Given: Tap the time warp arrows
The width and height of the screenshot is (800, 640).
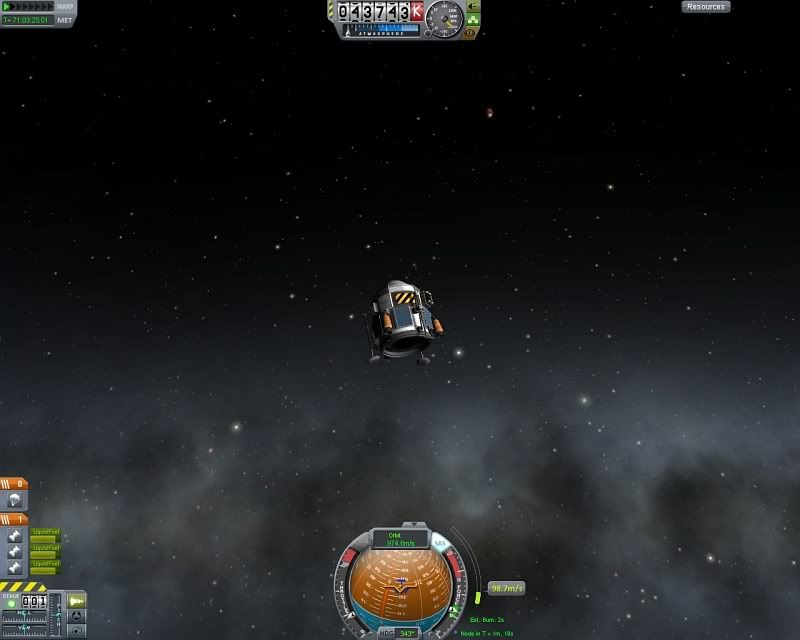Looking at the screenshot, I should point(28,7).
